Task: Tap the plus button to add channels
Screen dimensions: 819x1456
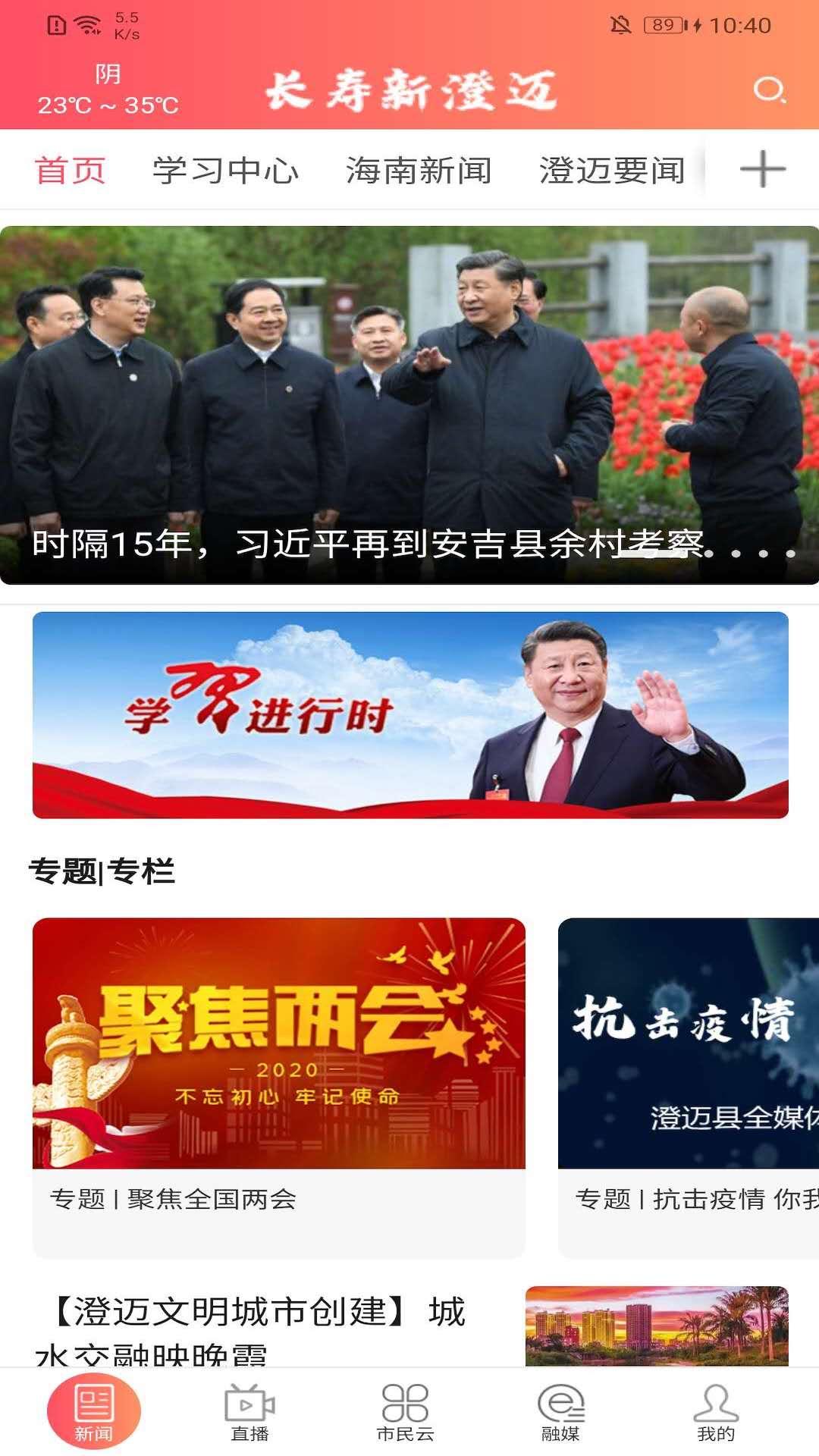Action: (761, 168)
